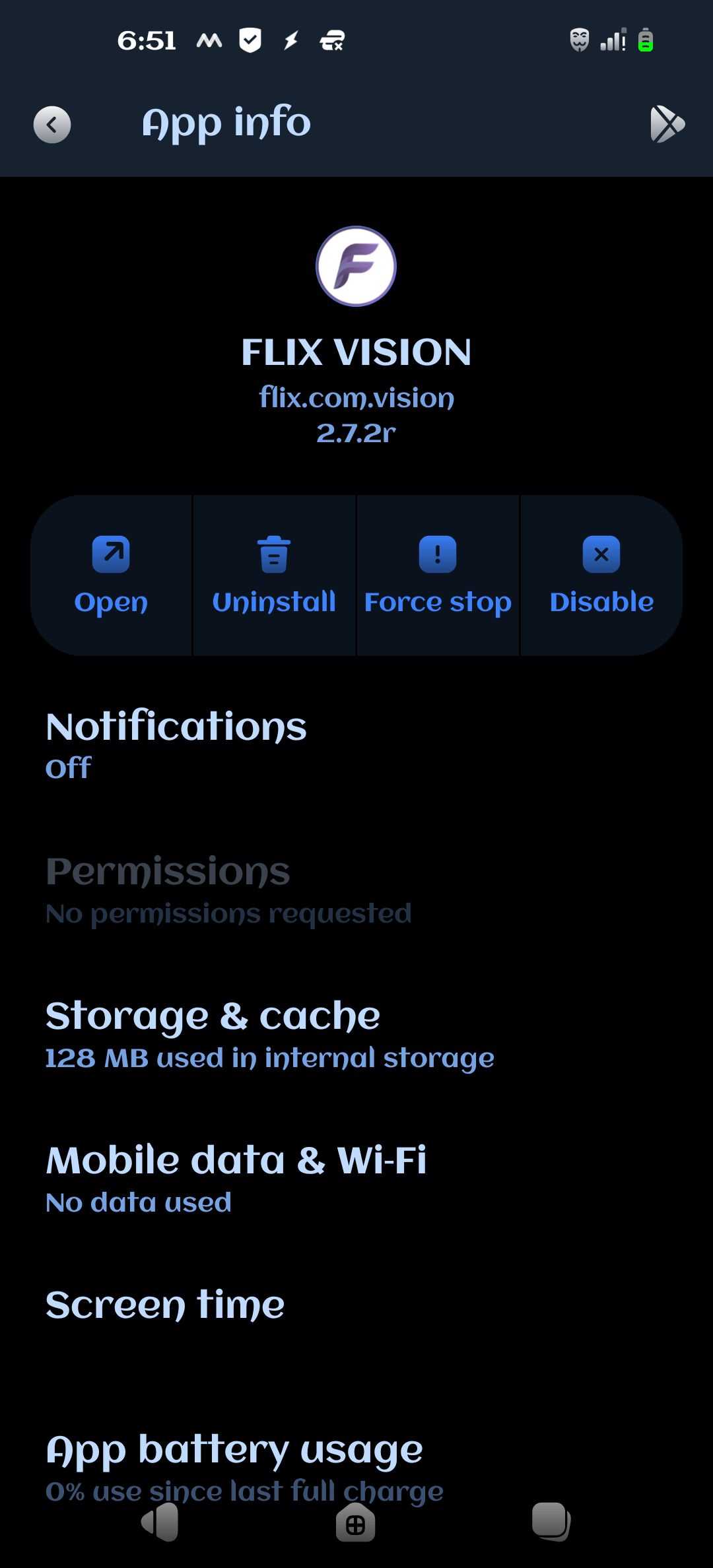713x1568 pixels.
Task: Go back from App info
Action: (x=52, y=124)
